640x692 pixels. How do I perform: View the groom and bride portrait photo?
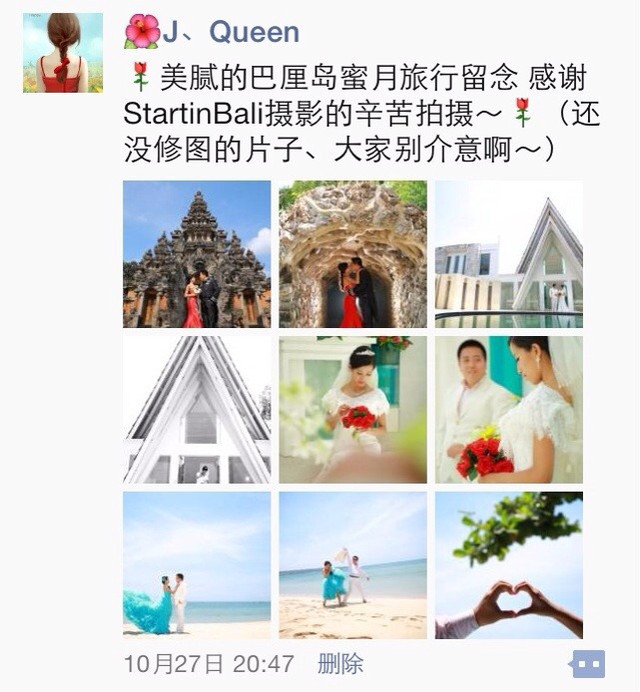pyautogui.click(x=509, y=410)
